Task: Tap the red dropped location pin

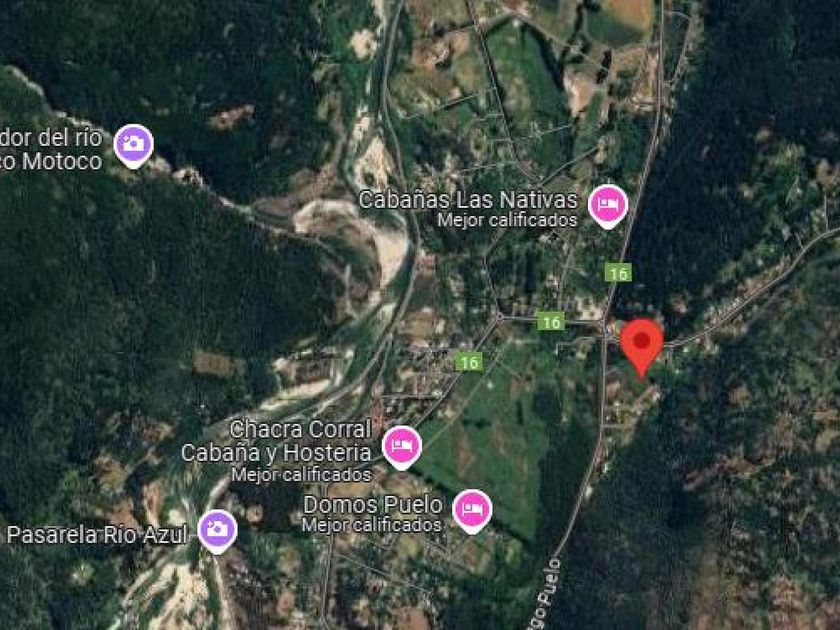Action: click(641, 343)
